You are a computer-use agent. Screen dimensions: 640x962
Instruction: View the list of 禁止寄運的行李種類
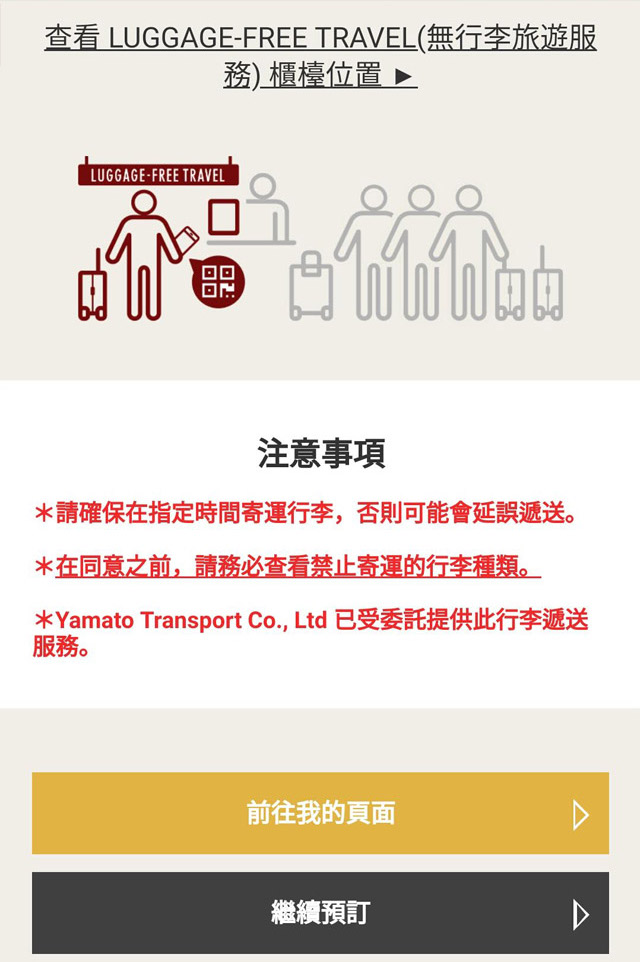click(297, 566)
